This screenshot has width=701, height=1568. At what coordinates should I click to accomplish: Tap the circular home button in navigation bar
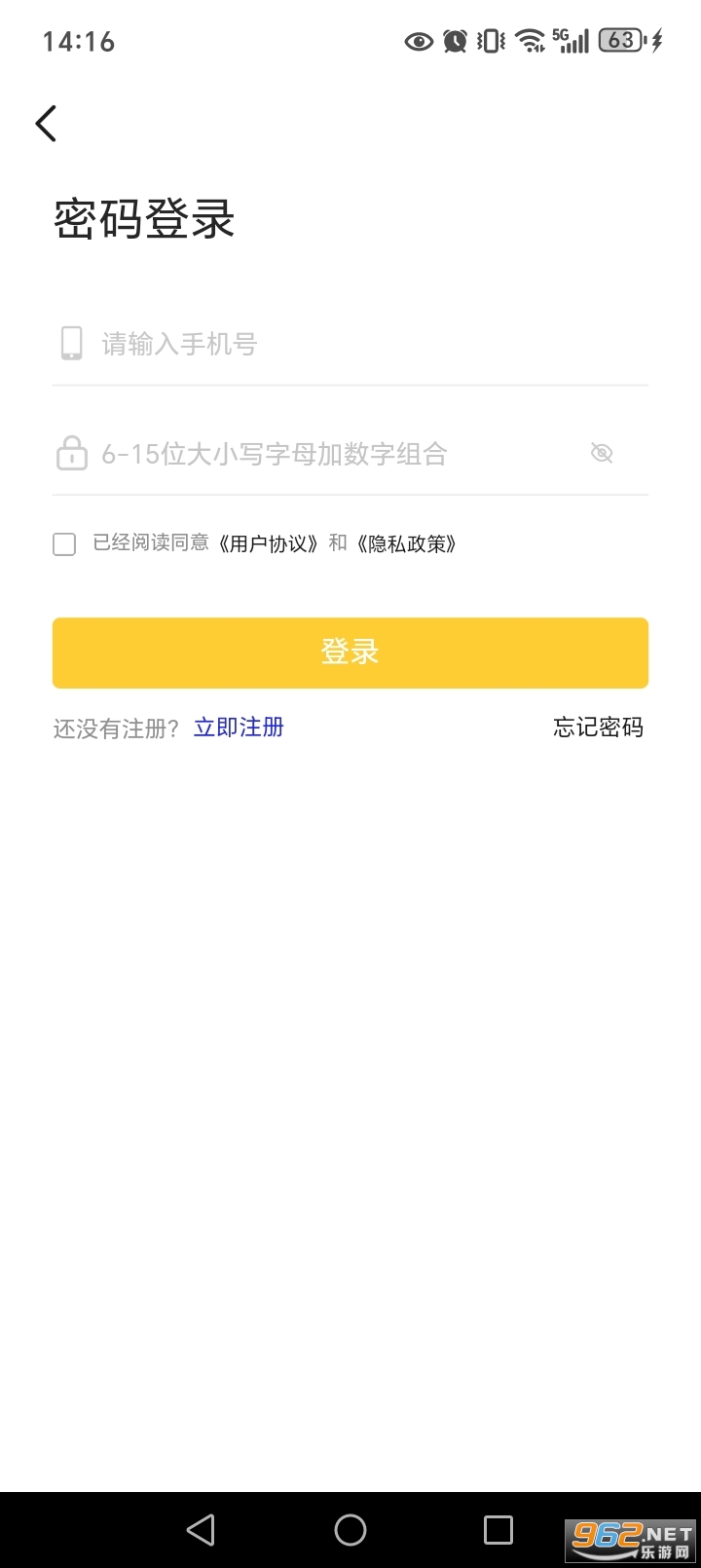tap(350, 1529)
